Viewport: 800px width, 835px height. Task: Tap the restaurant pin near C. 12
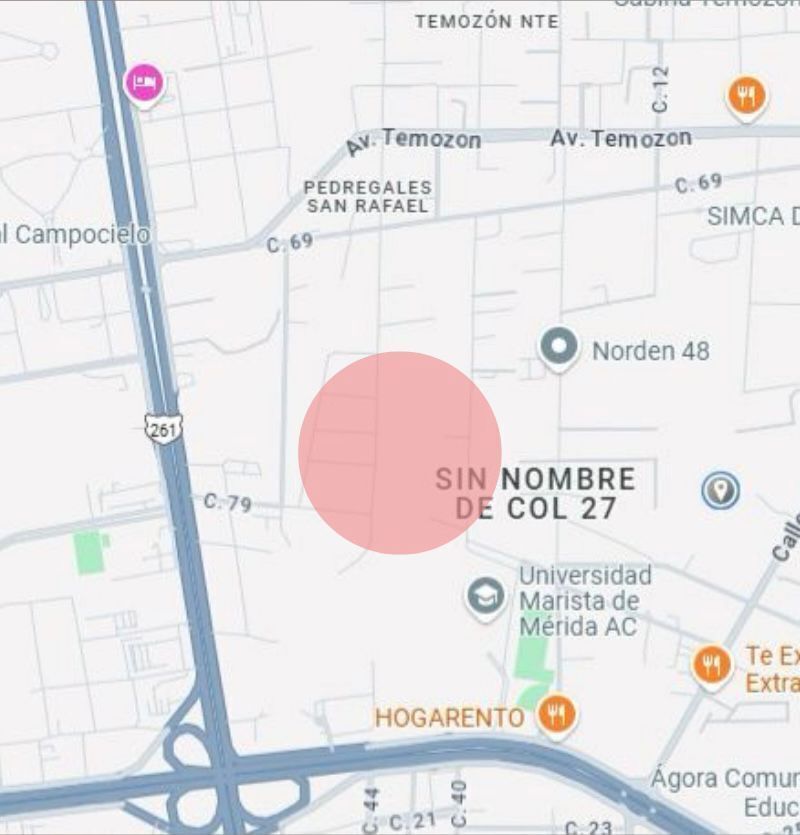[x=746, y=97]
